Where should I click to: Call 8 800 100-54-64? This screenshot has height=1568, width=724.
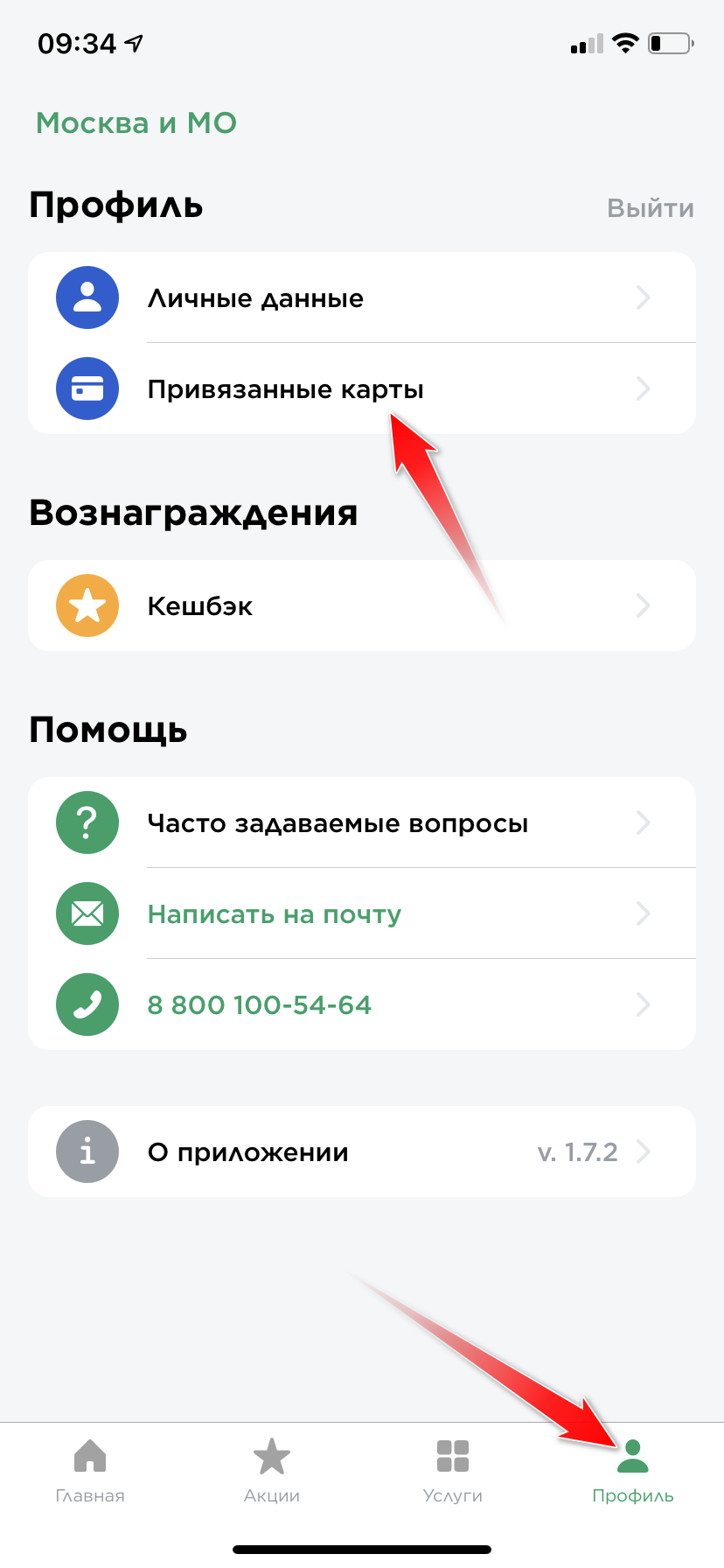[x=361, y=1004]
